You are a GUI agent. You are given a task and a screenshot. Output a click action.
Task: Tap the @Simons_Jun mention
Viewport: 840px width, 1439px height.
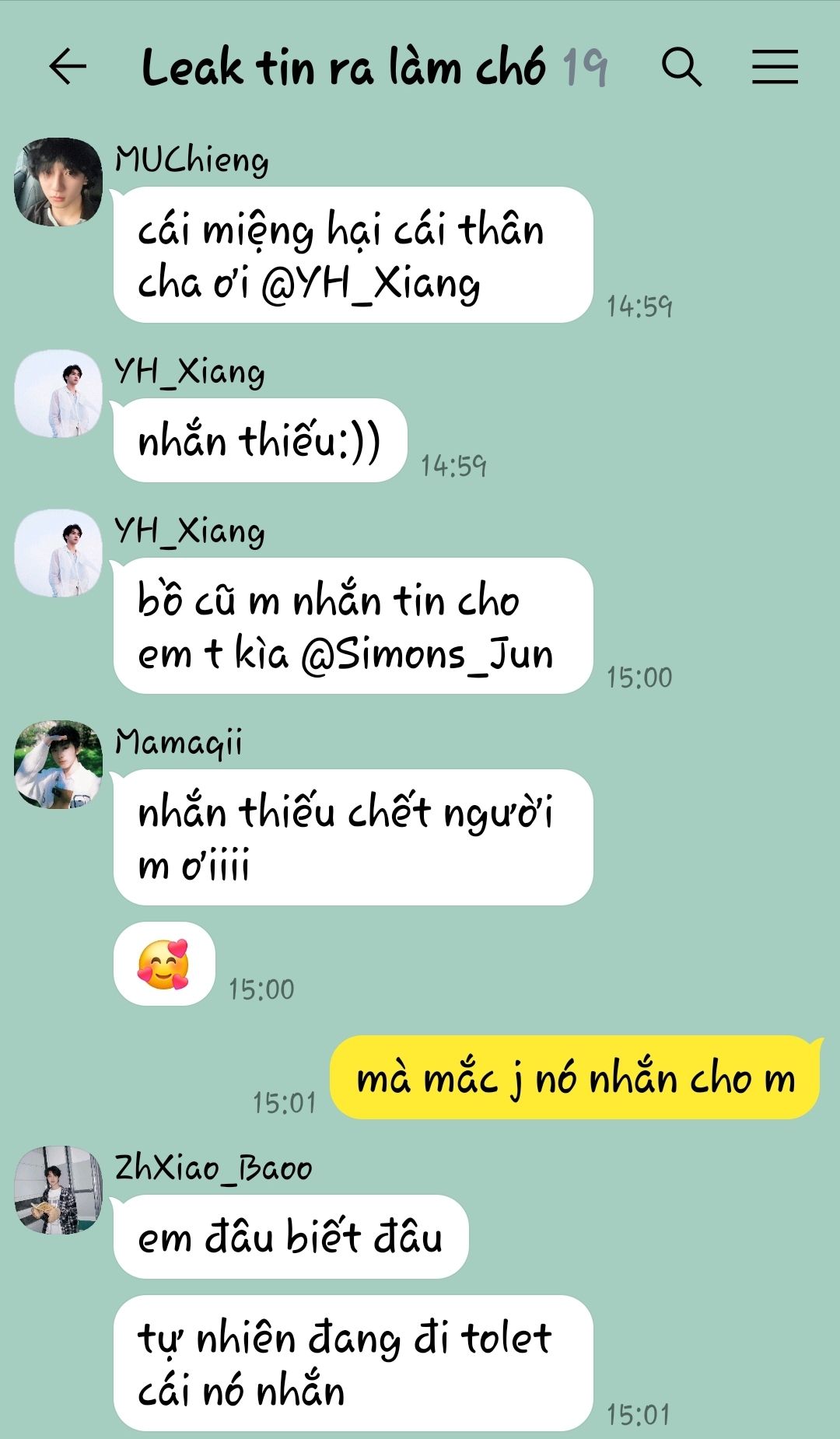click(x=427, y=655)
